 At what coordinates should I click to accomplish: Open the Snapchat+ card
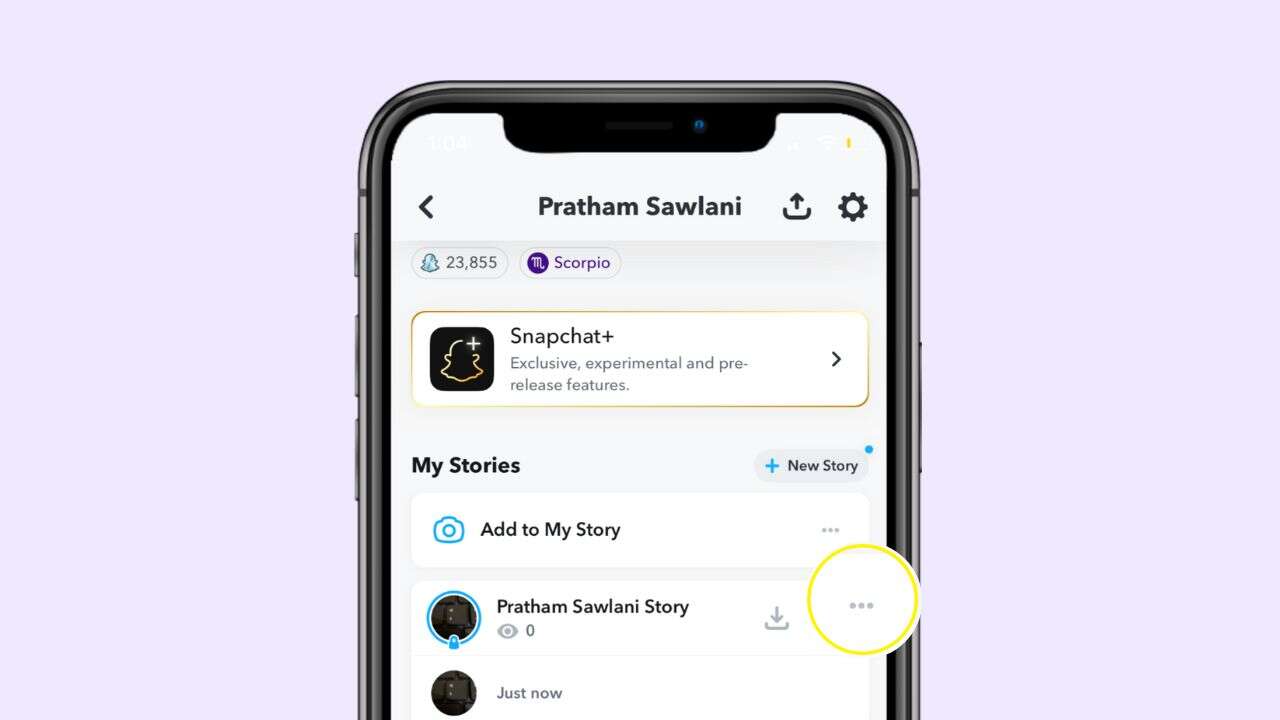[639, 359]
